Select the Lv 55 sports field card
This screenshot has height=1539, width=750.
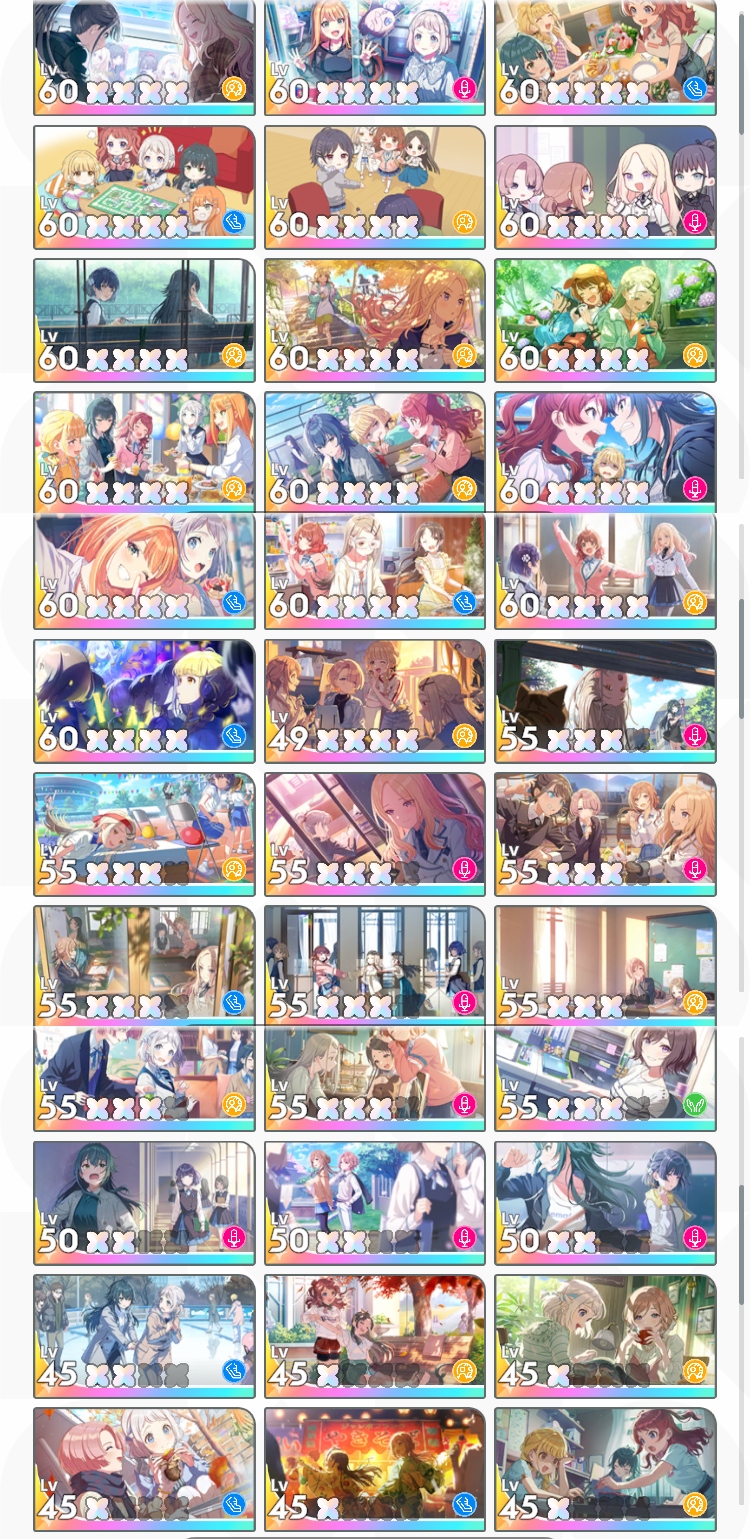144,833
